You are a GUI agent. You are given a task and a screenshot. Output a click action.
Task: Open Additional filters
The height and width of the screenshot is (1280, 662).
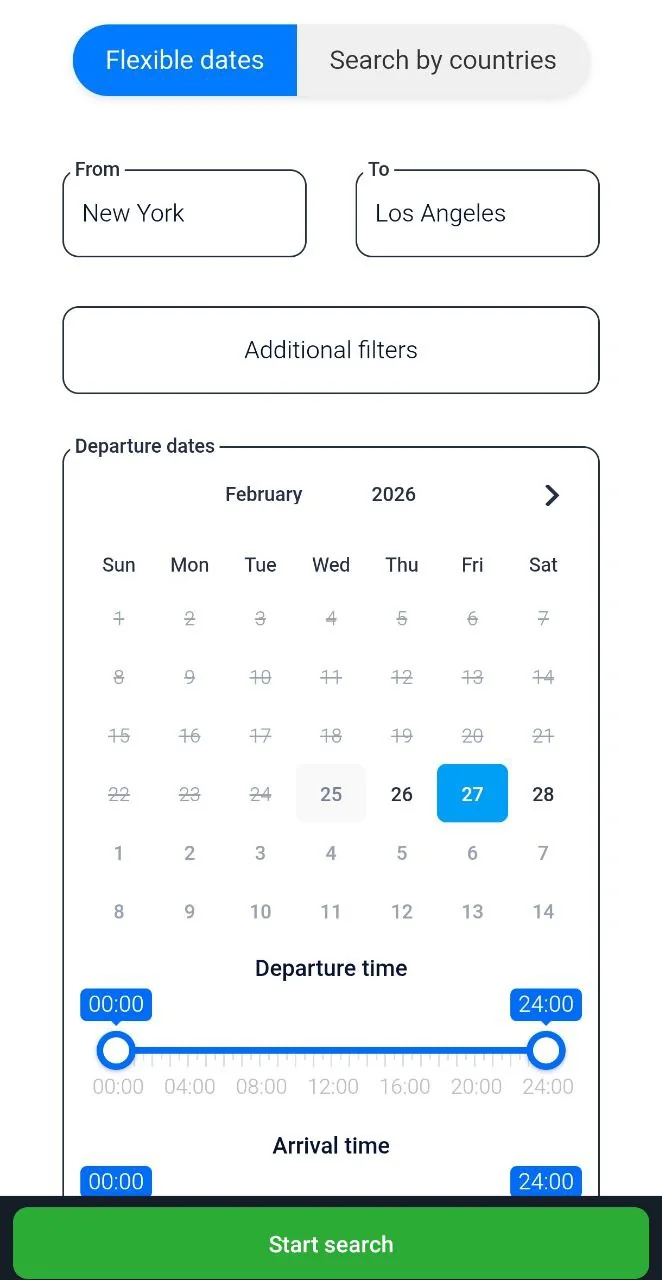331,350
